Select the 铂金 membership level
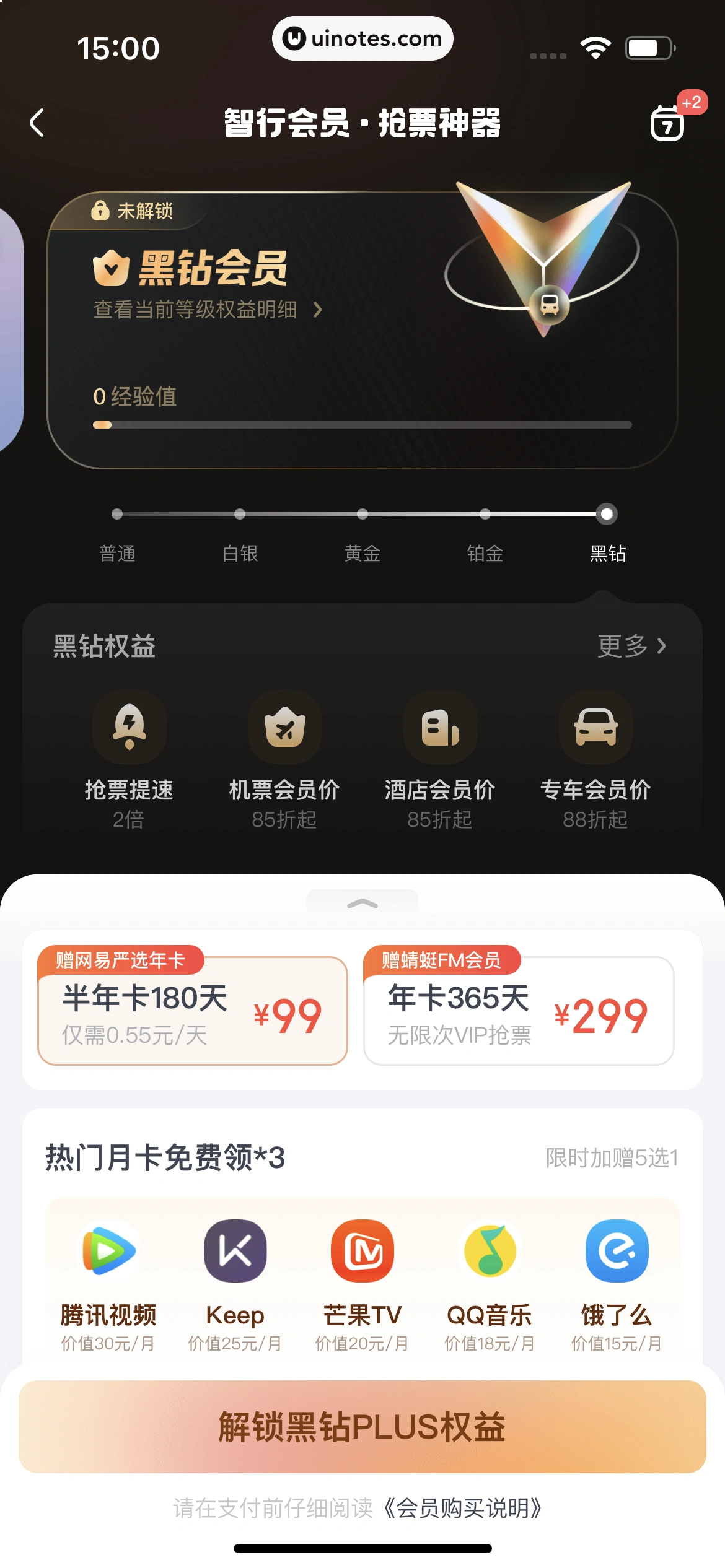The image size is (725, 1568). 485,534
